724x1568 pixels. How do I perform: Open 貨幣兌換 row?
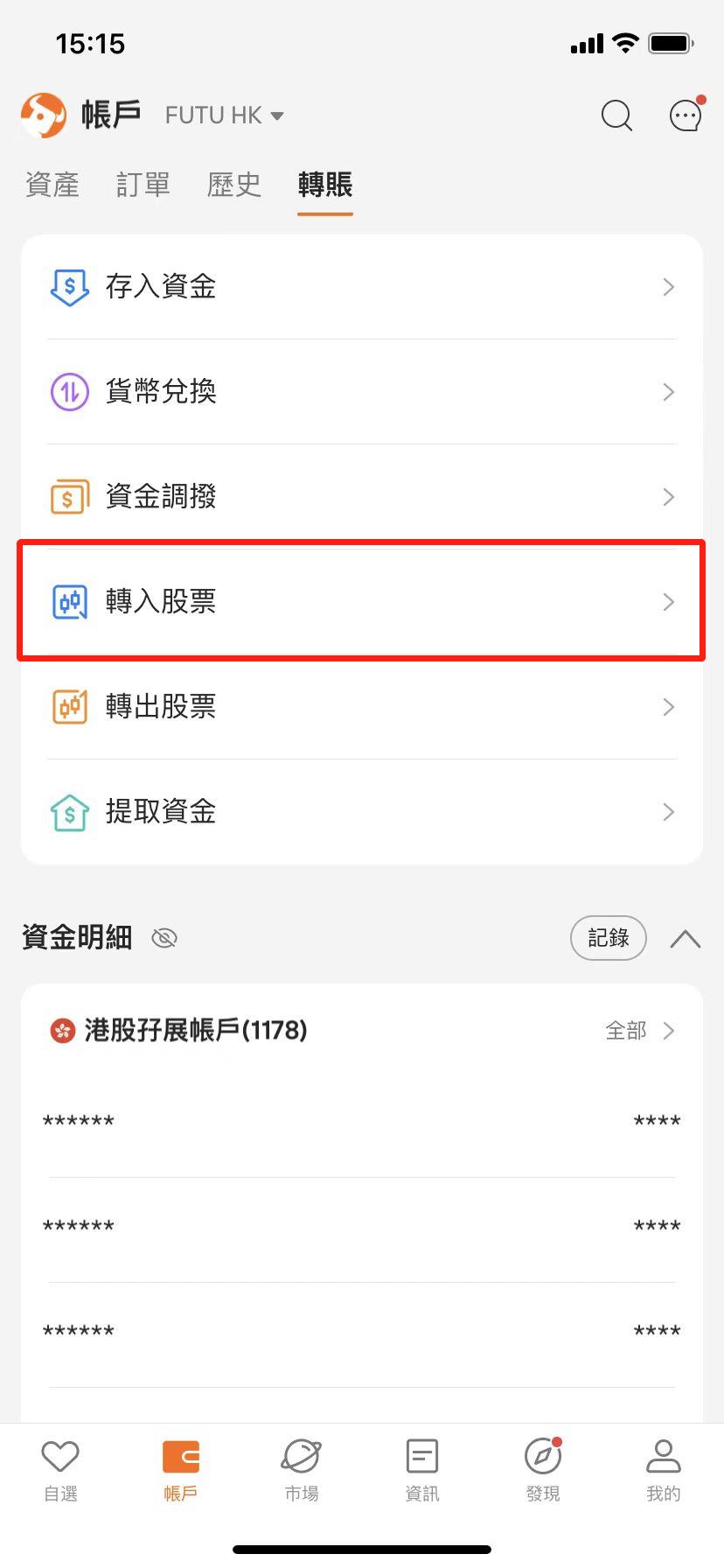pyautogui.click(x=362, y=392)
